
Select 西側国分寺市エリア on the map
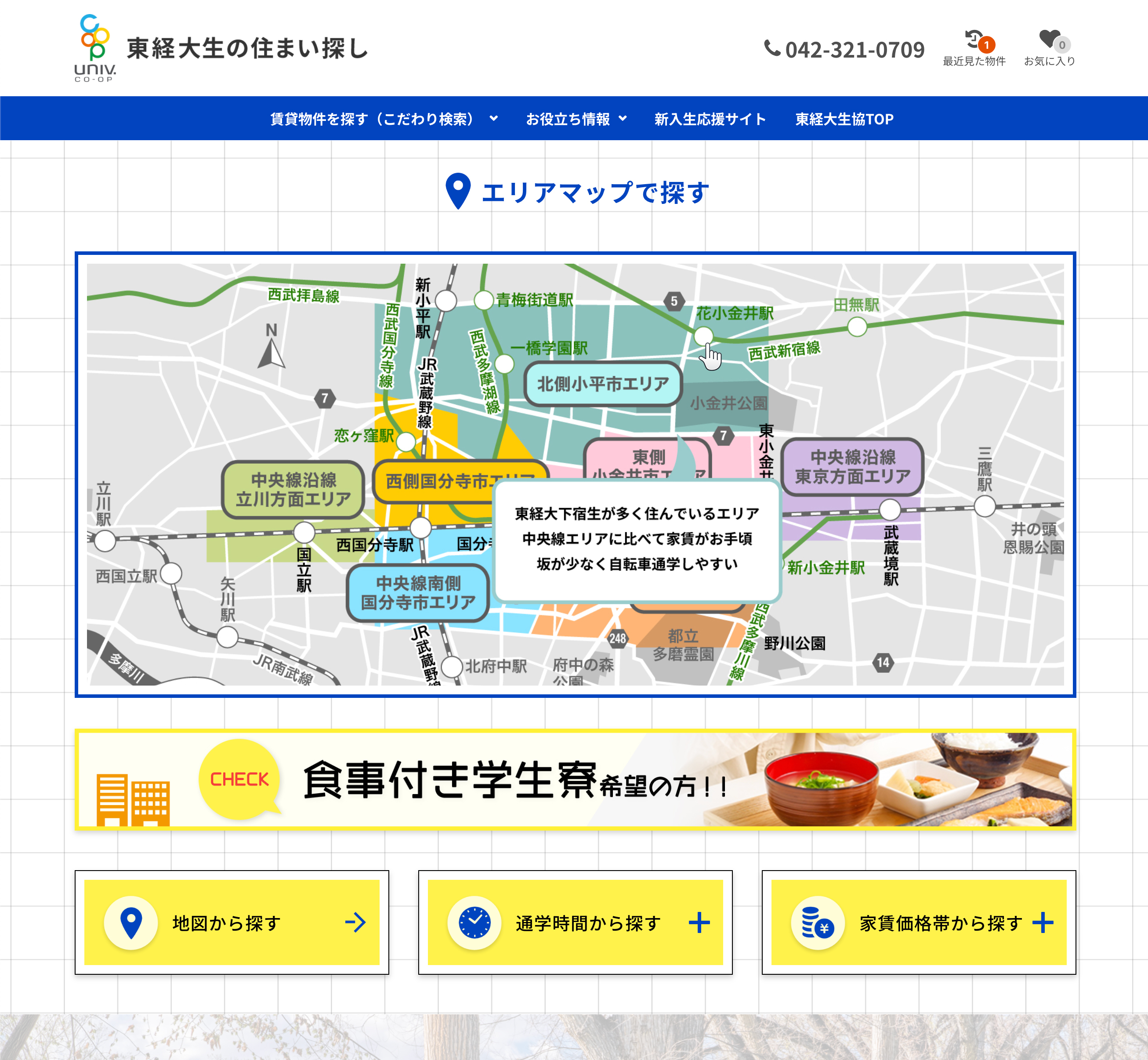(436, 481)
